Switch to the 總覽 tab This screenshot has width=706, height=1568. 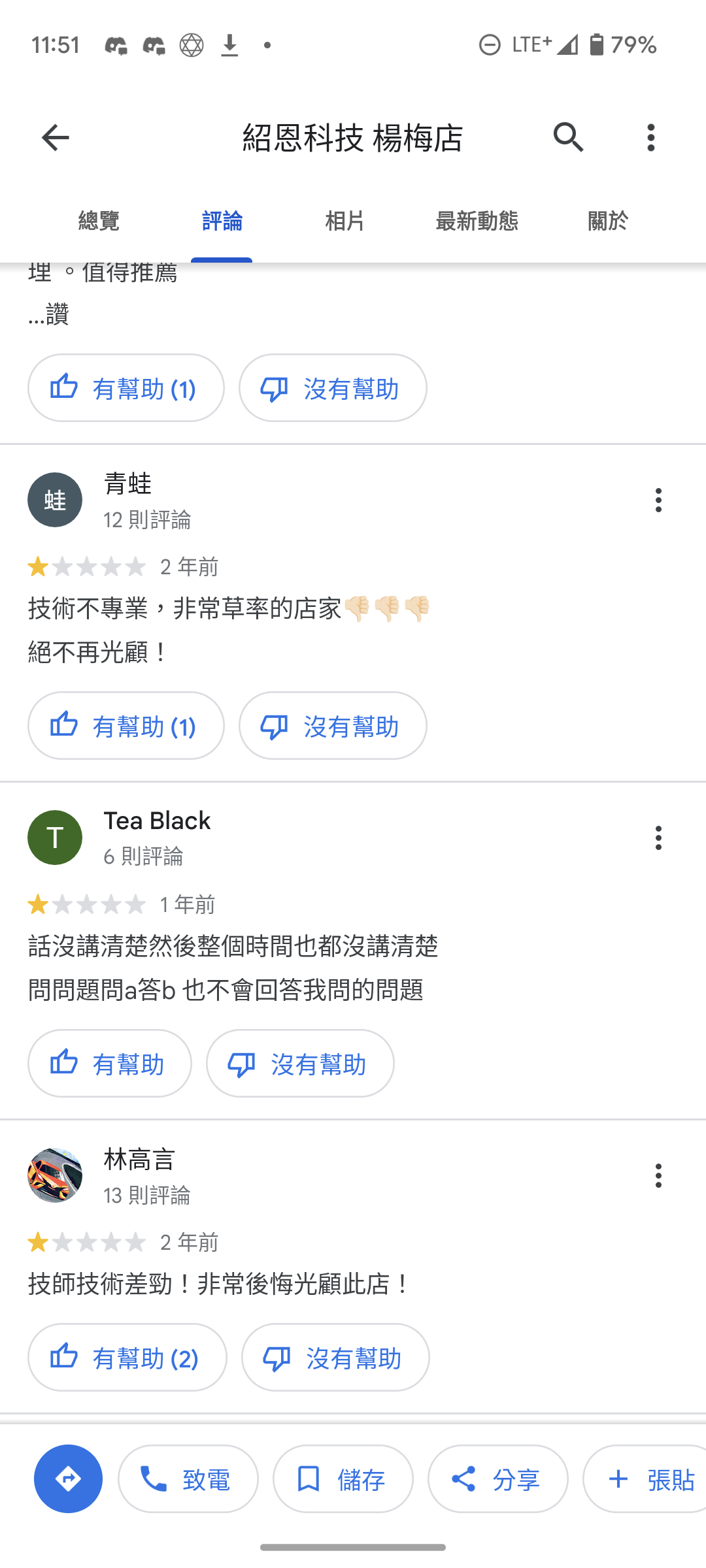click(x=99, y=221)
